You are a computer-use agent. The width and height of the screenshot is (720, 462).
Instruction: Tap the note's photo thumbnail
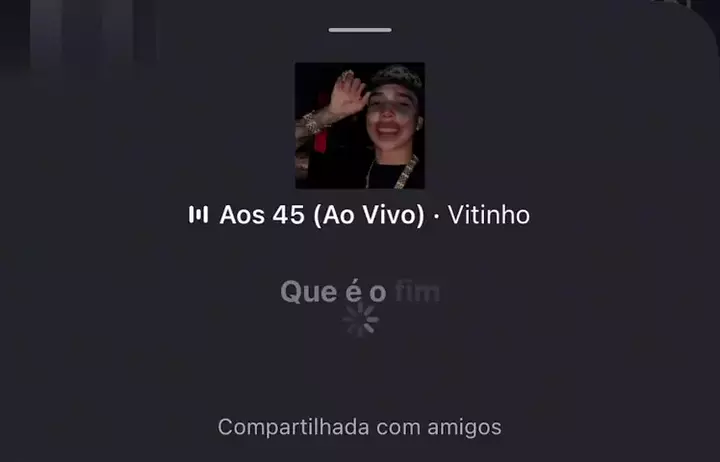point(360,126)
